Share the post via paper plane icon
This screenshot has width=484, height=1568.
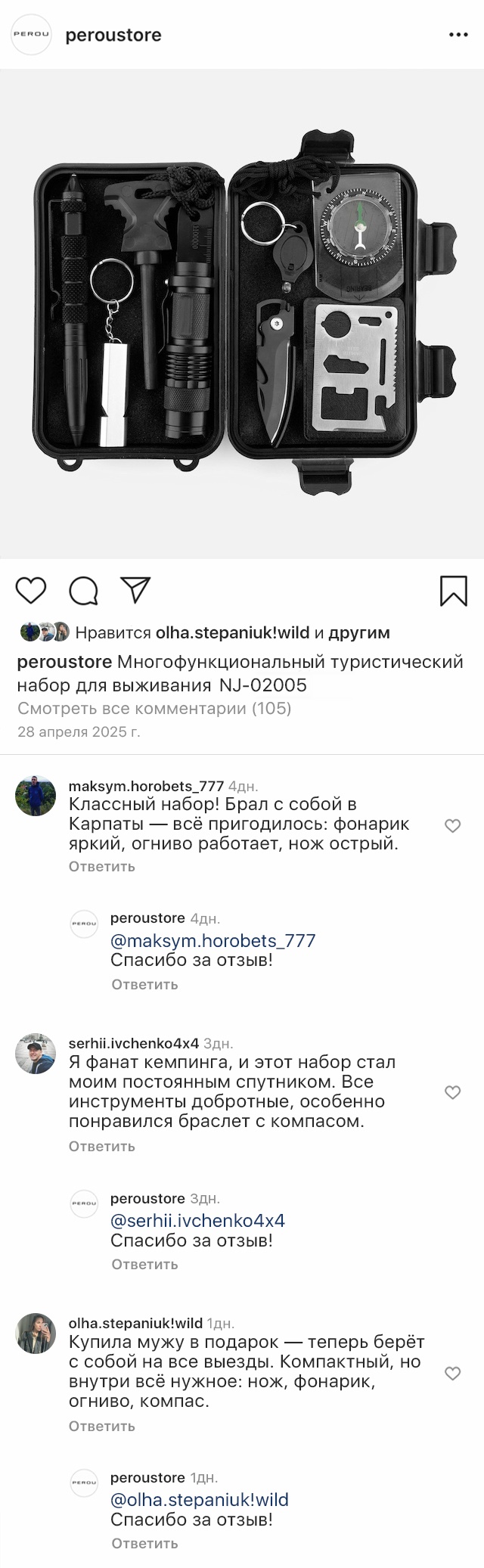pos(136,591)
